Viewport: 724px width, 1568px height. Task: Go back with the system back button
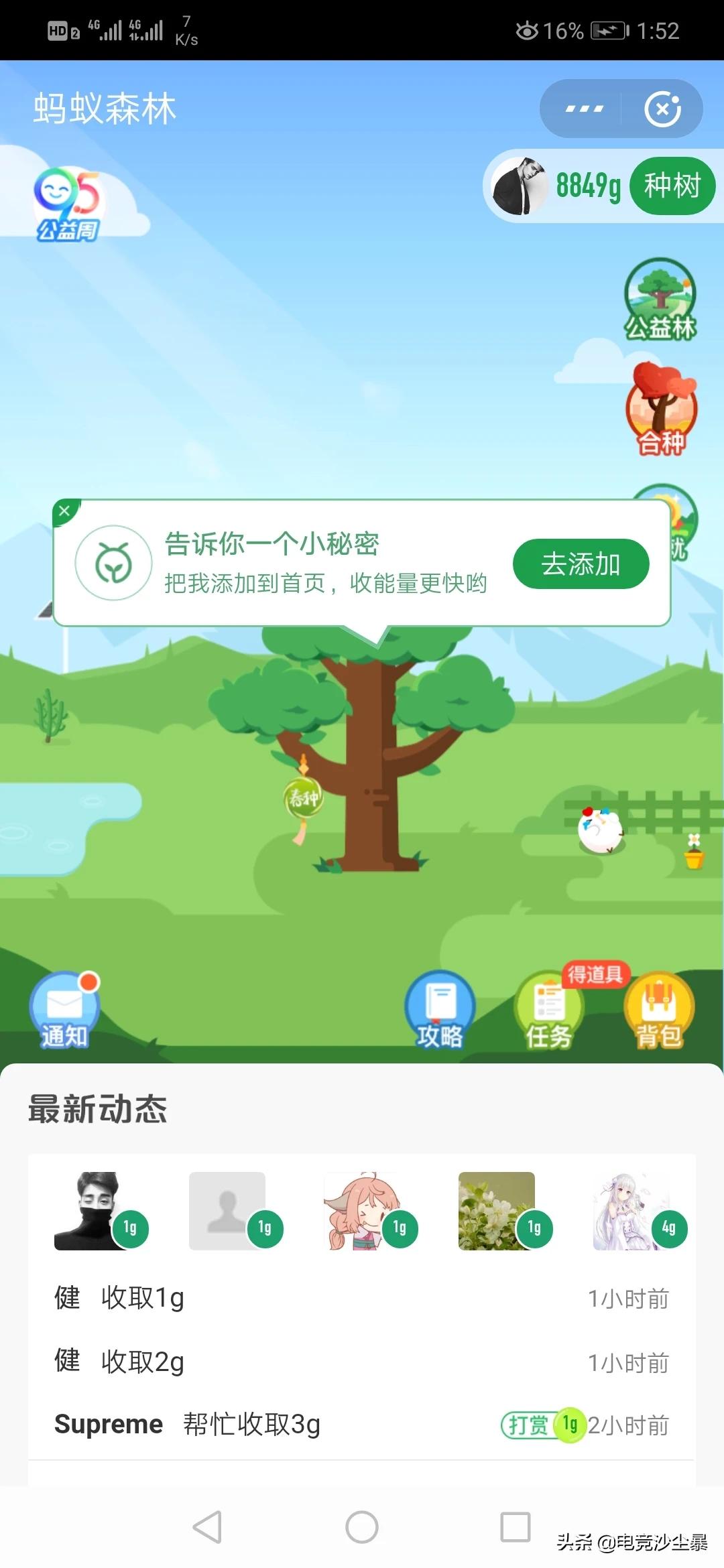tap(207, 1527)
